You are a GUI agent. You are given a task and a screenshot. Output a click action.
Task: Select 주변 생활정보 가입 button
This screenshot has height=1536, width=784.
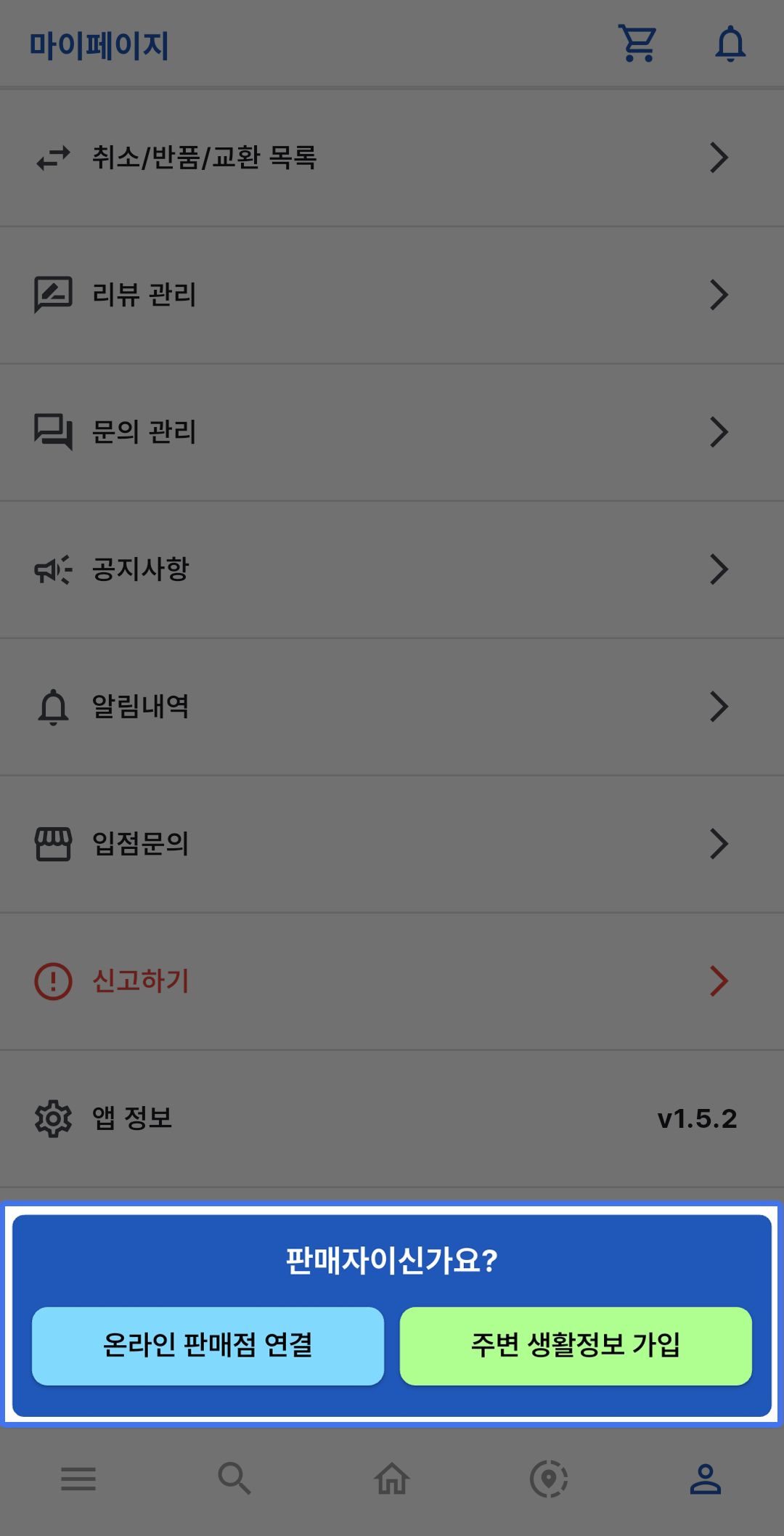tap(576, 1346)
